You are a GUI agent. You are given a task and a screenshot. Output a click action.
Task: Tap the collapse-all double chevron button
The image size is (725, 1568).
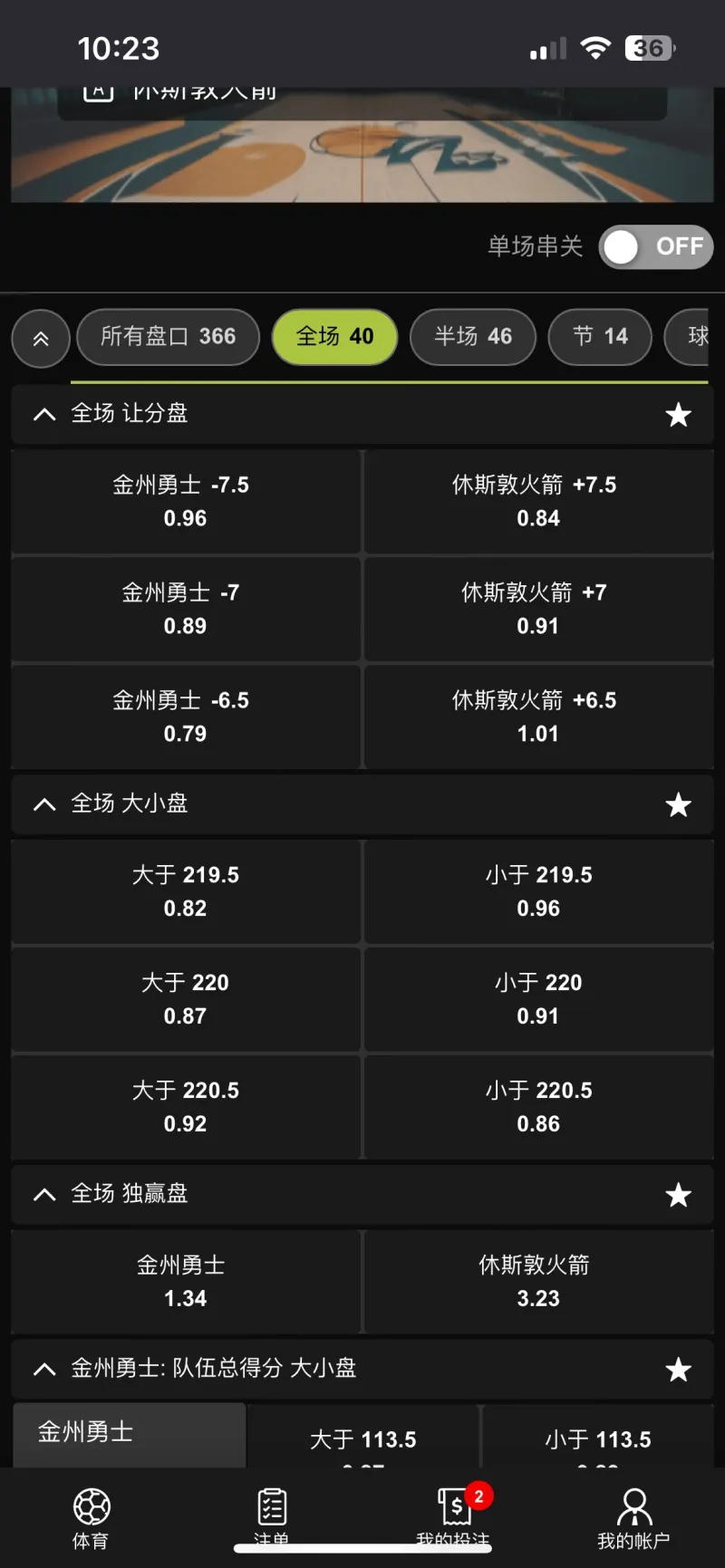point(41,338)
